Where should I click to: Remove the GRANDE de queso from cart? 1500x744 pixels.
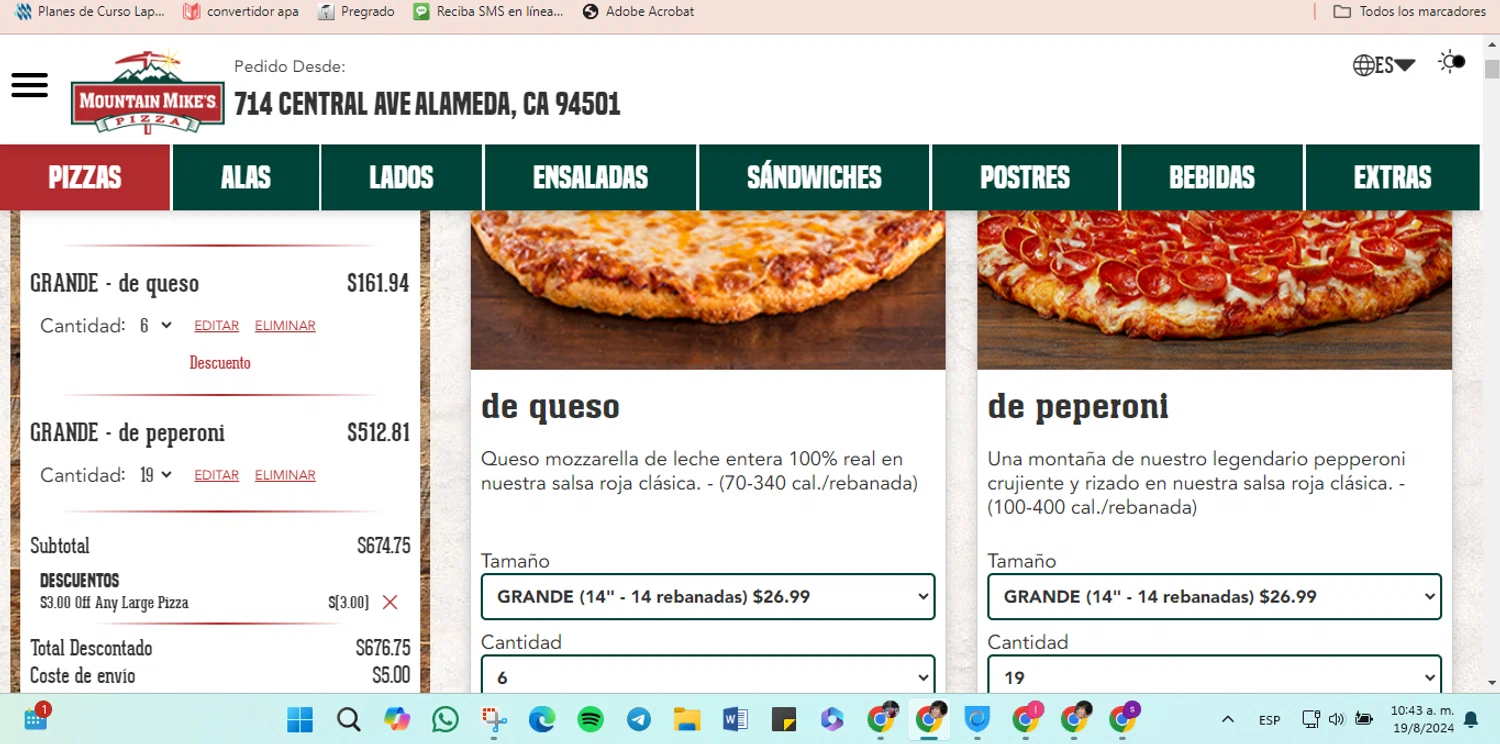pos(285,326)
